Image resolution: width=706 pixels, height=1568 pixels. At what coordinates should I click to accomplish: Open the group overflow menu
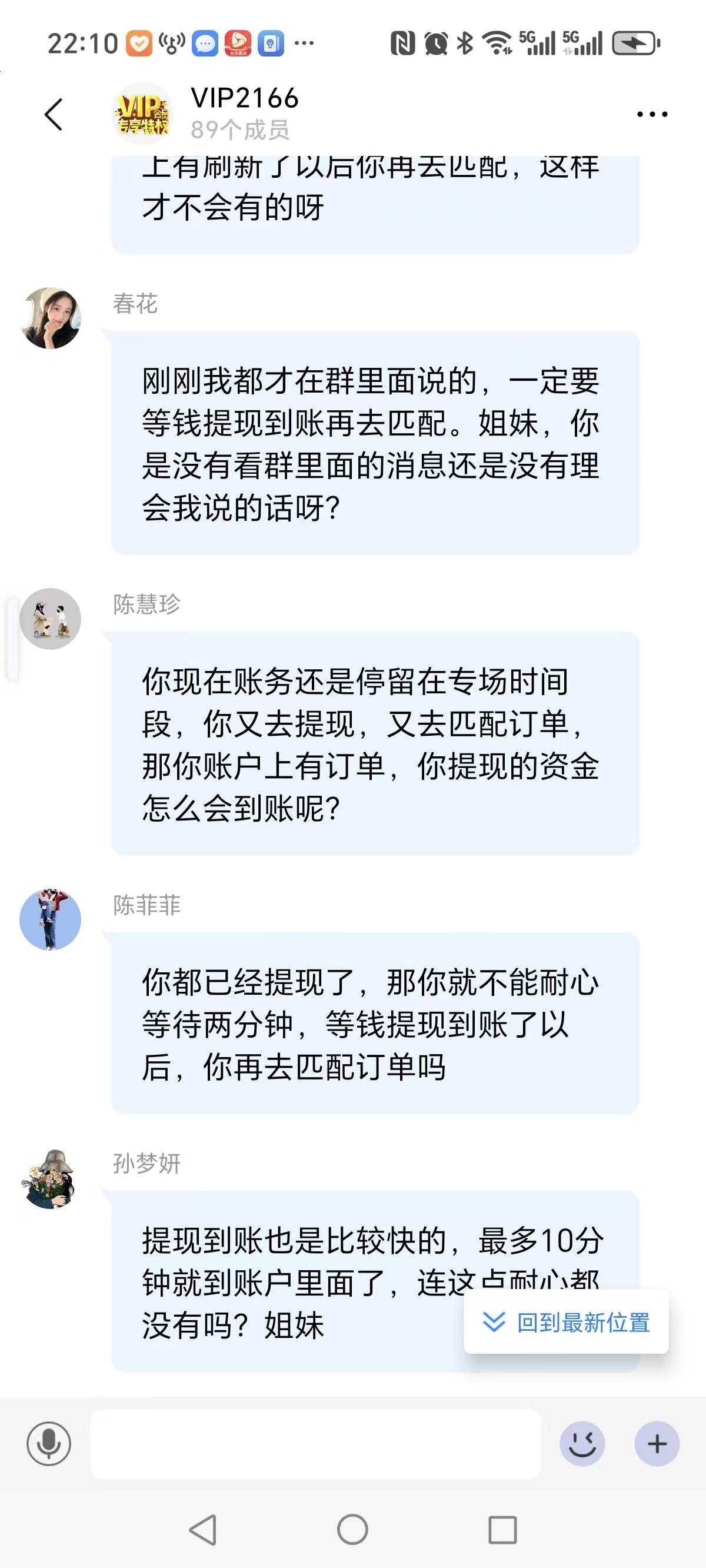tap(652, 114)
